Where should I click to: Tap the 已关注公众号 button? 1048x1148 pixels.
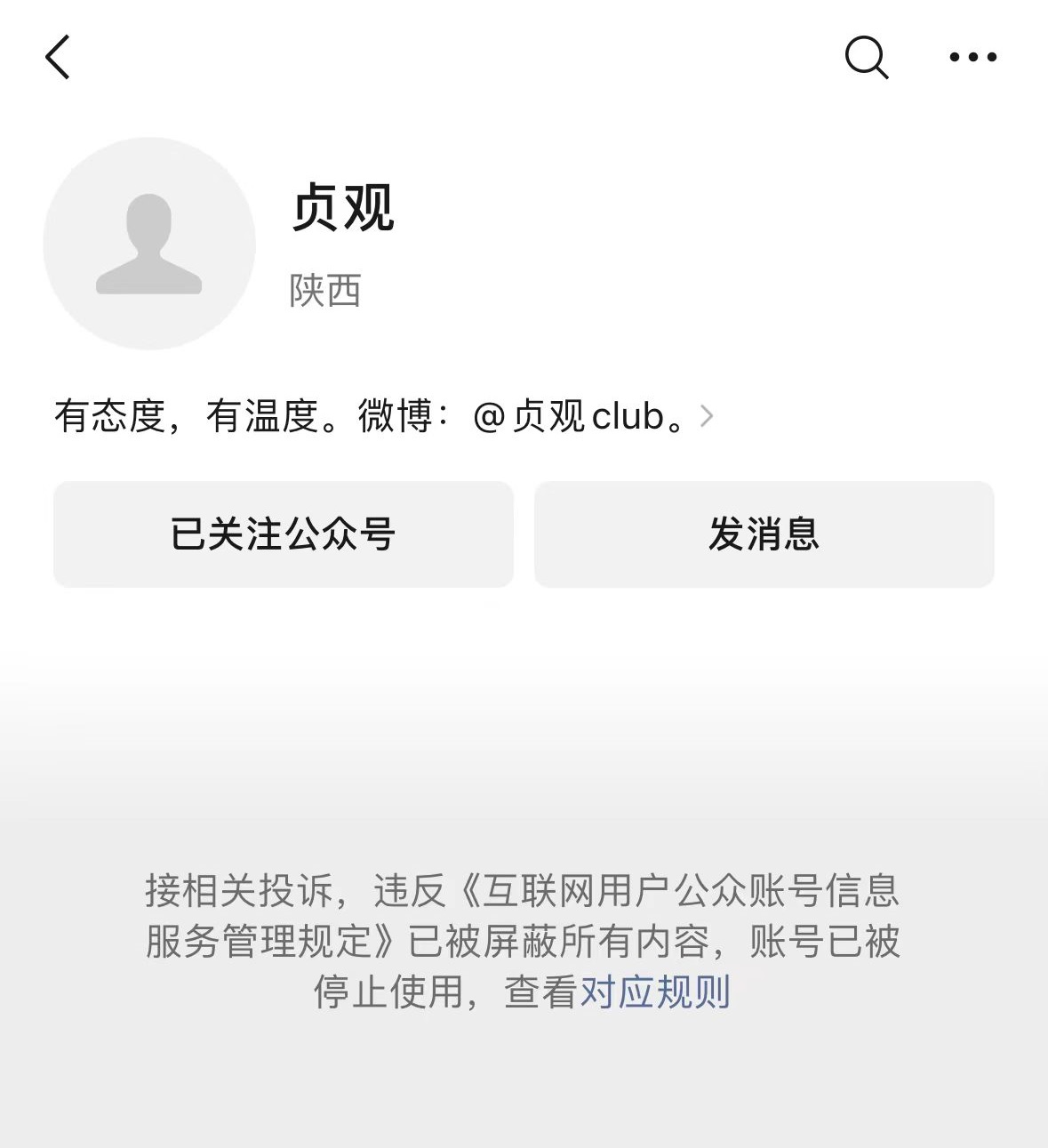[x=284, y=534]
